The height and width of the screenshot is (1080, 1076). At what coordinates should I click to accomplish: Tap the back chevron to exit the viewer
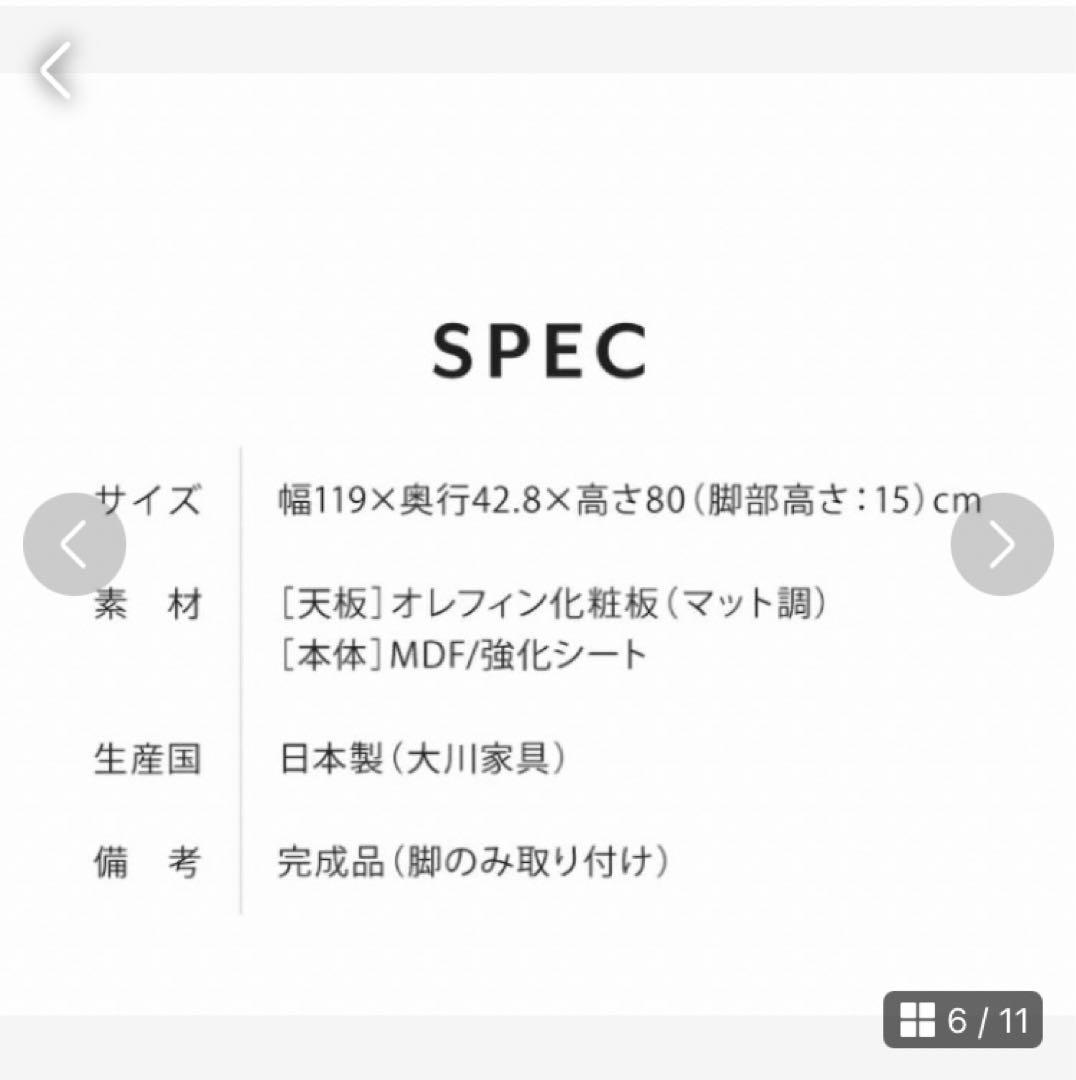55,72
